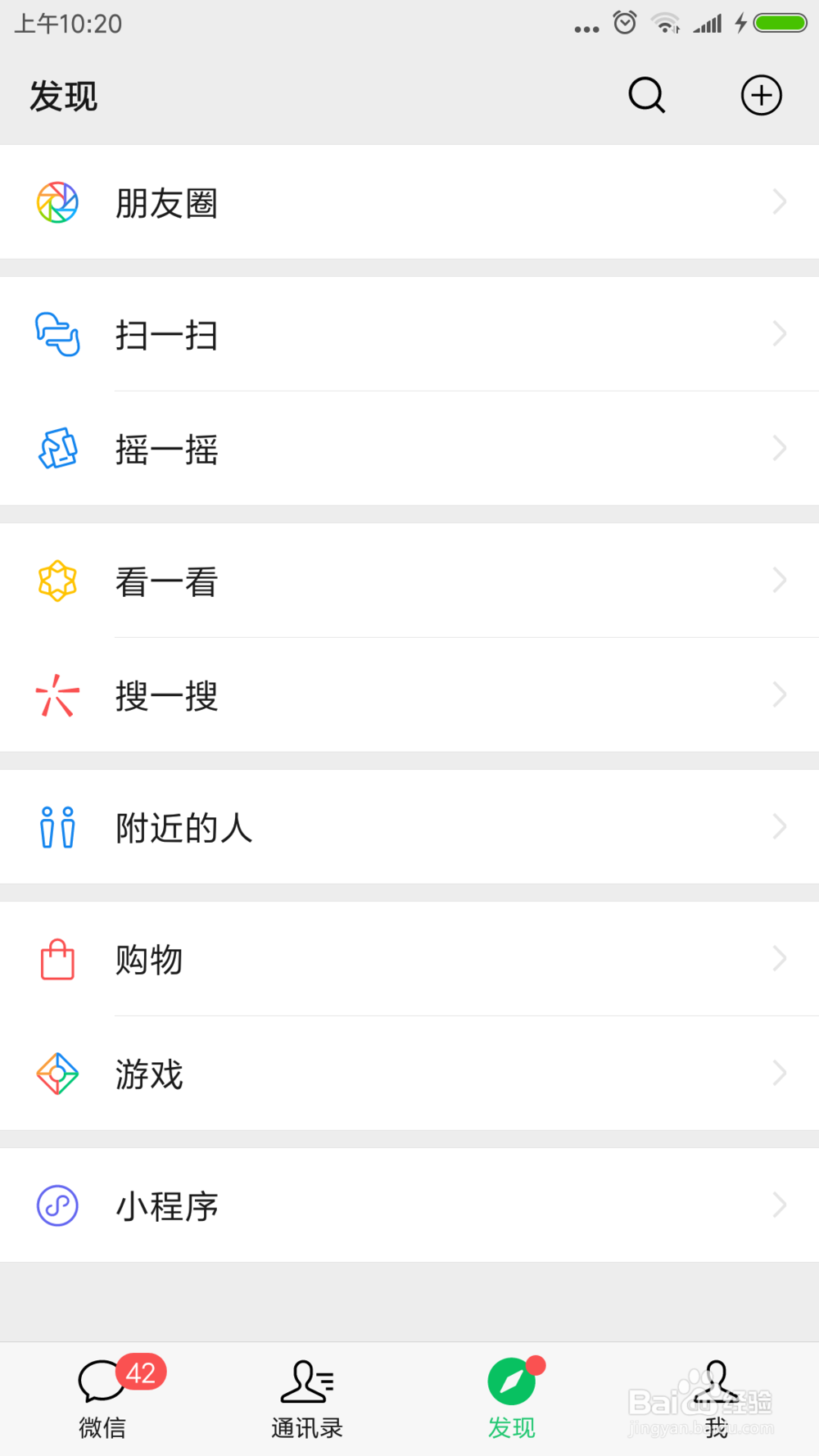
Task: Tap the plus button in top bar
Action: point(761,95)
